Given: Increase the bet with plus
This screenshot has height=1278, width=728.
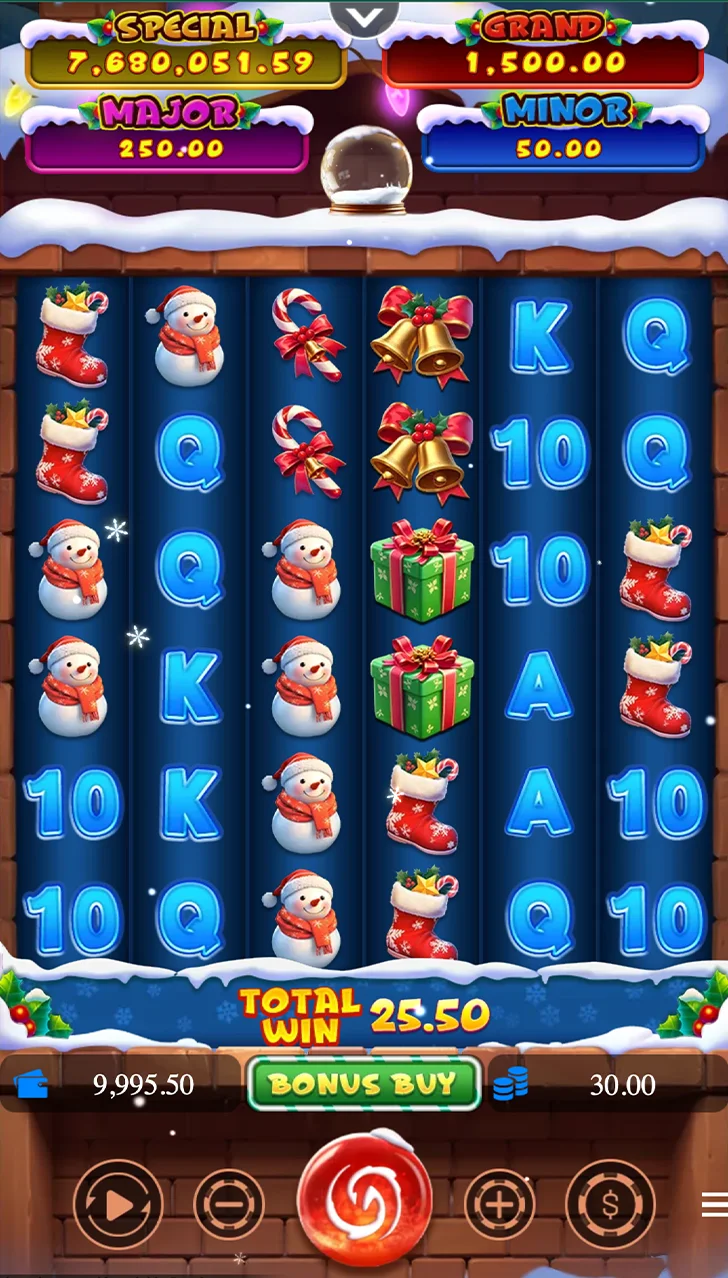Looking at the screenshot, I should 500,1204.
